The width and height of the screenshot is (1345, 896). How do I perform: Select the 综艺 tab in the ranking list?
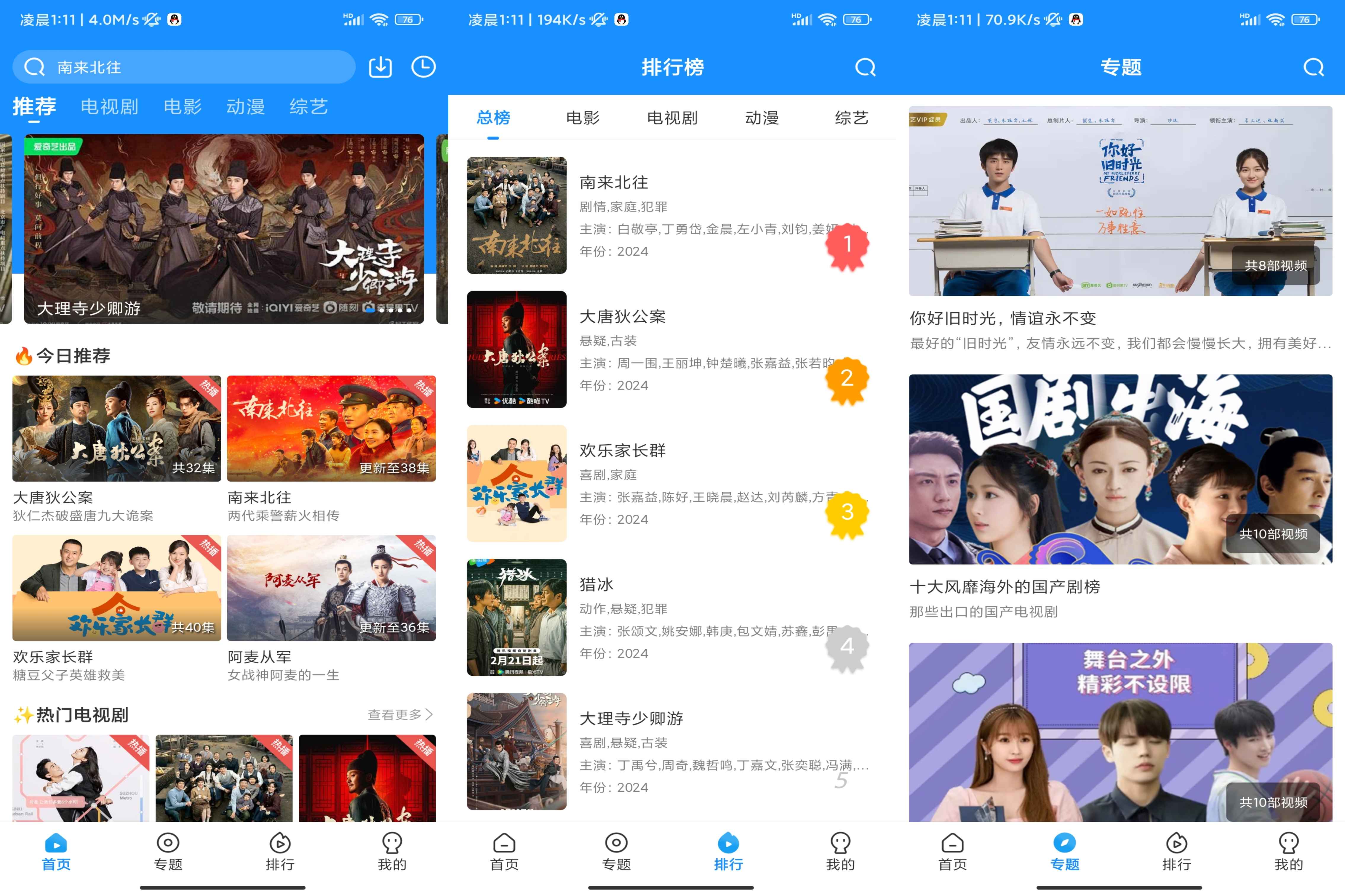point(851,118)
